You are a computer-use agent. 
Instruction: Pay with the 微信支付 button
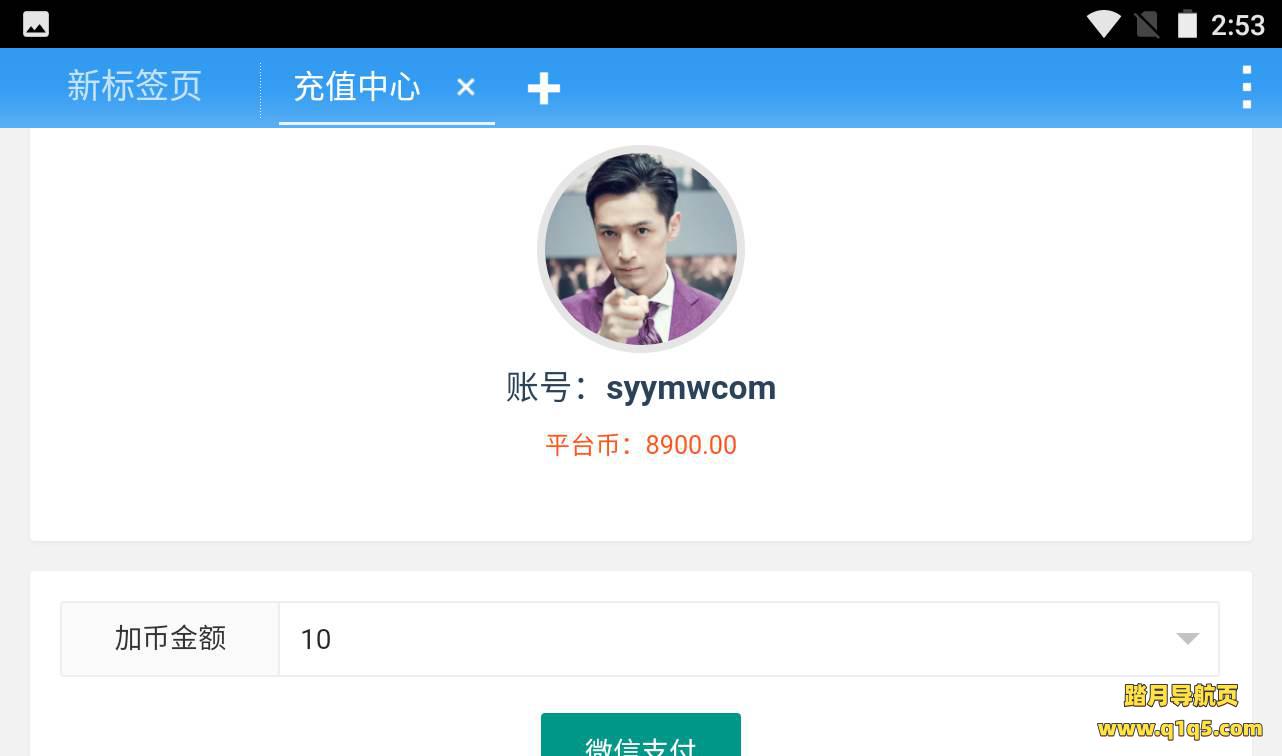coord(640,738)
